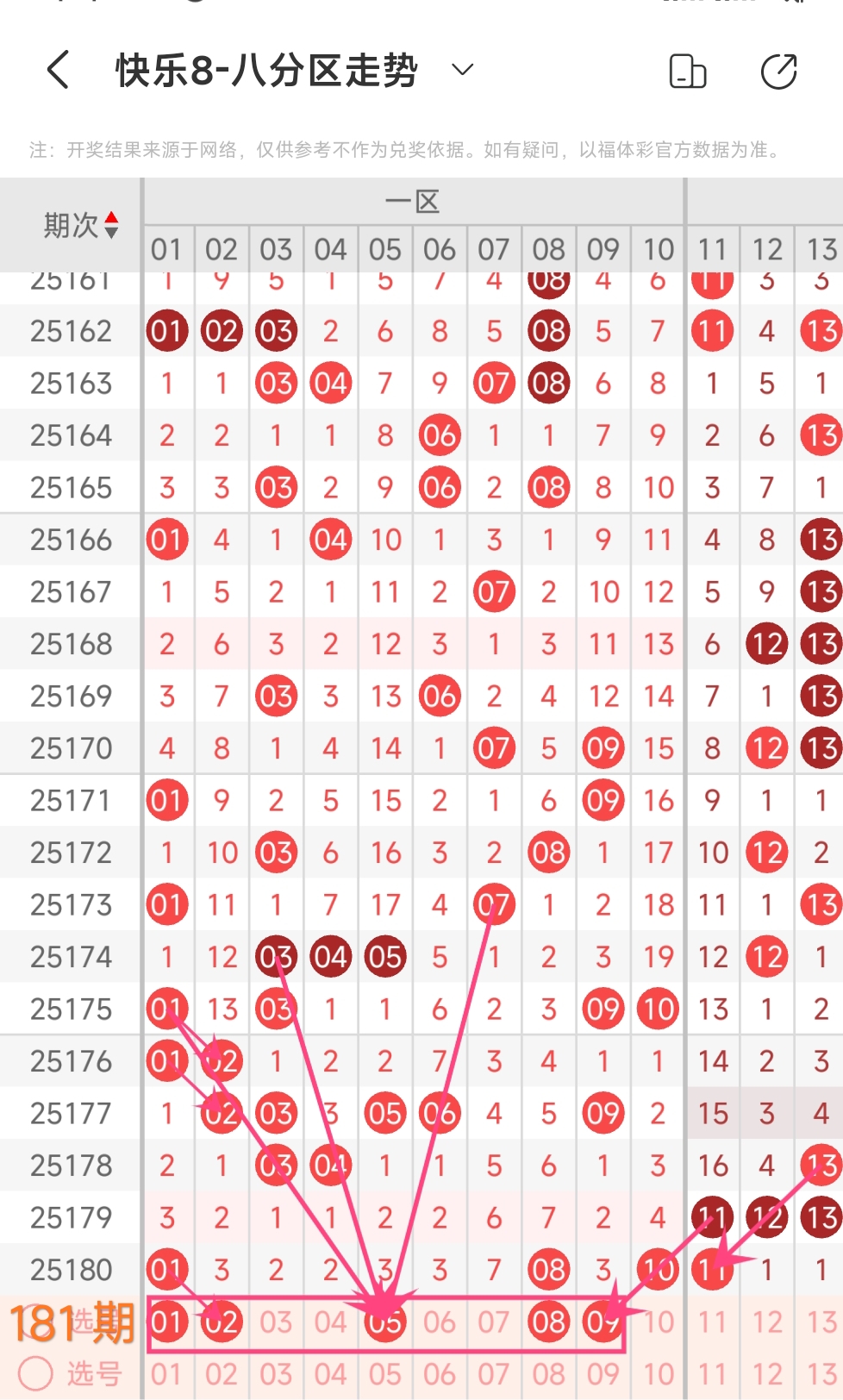Choose number 10 in the bottom 选号 row
843x1400 pixels.
(x=658, y=1374)
